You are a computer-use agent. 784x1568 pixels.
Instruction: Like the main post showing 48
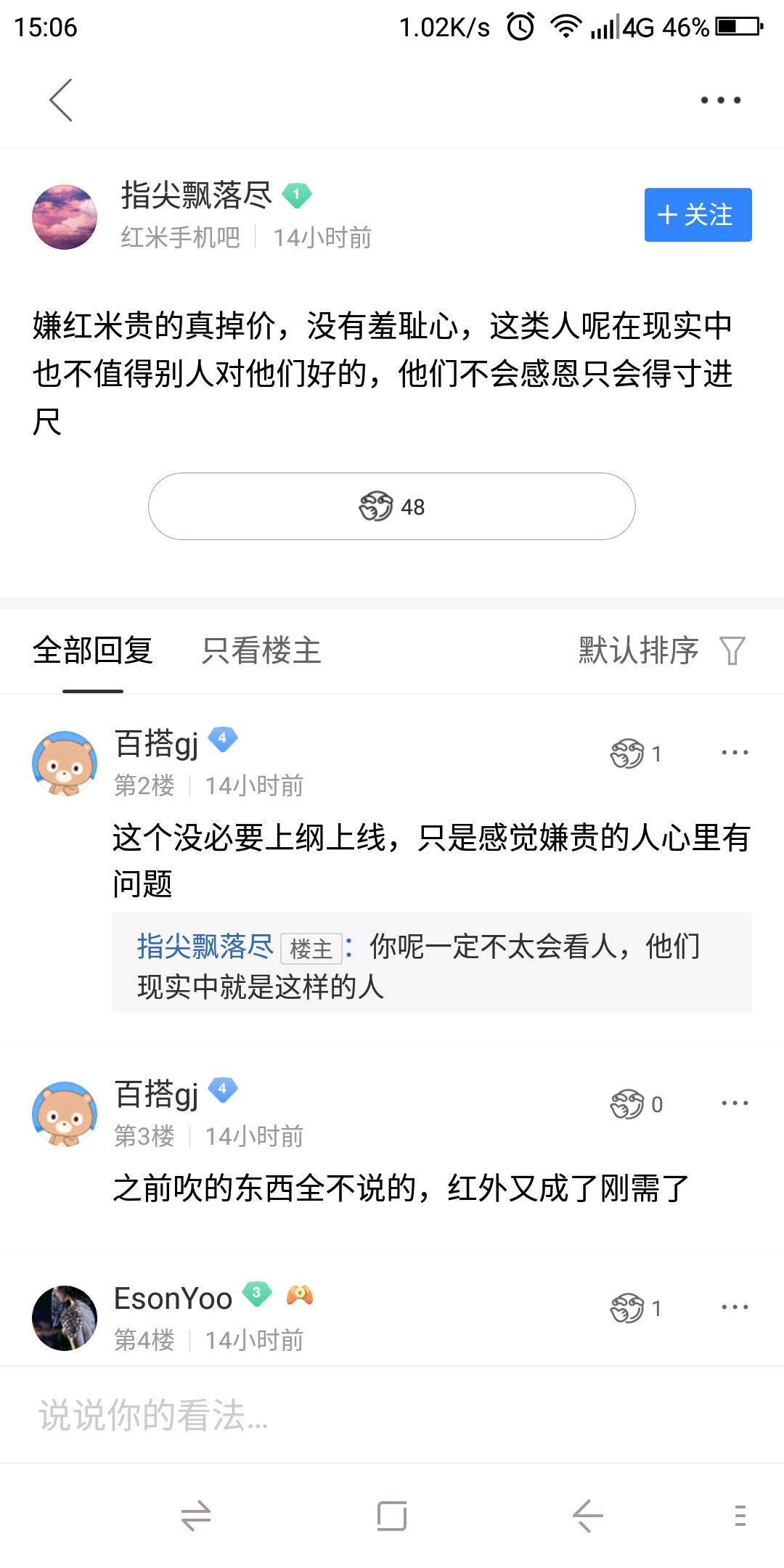coord(392,506)
